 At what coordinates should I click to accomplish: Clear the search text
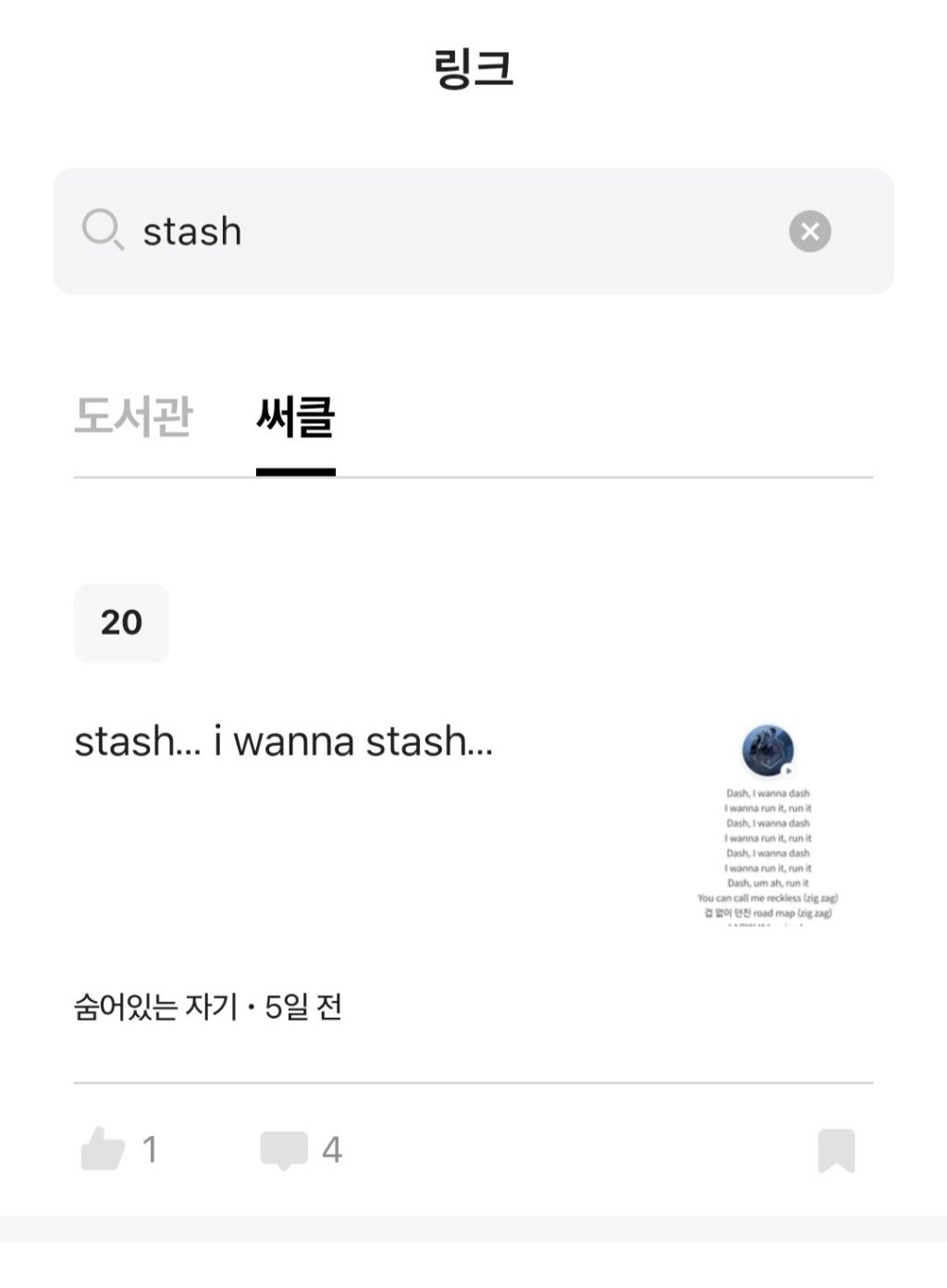[809, 231]
